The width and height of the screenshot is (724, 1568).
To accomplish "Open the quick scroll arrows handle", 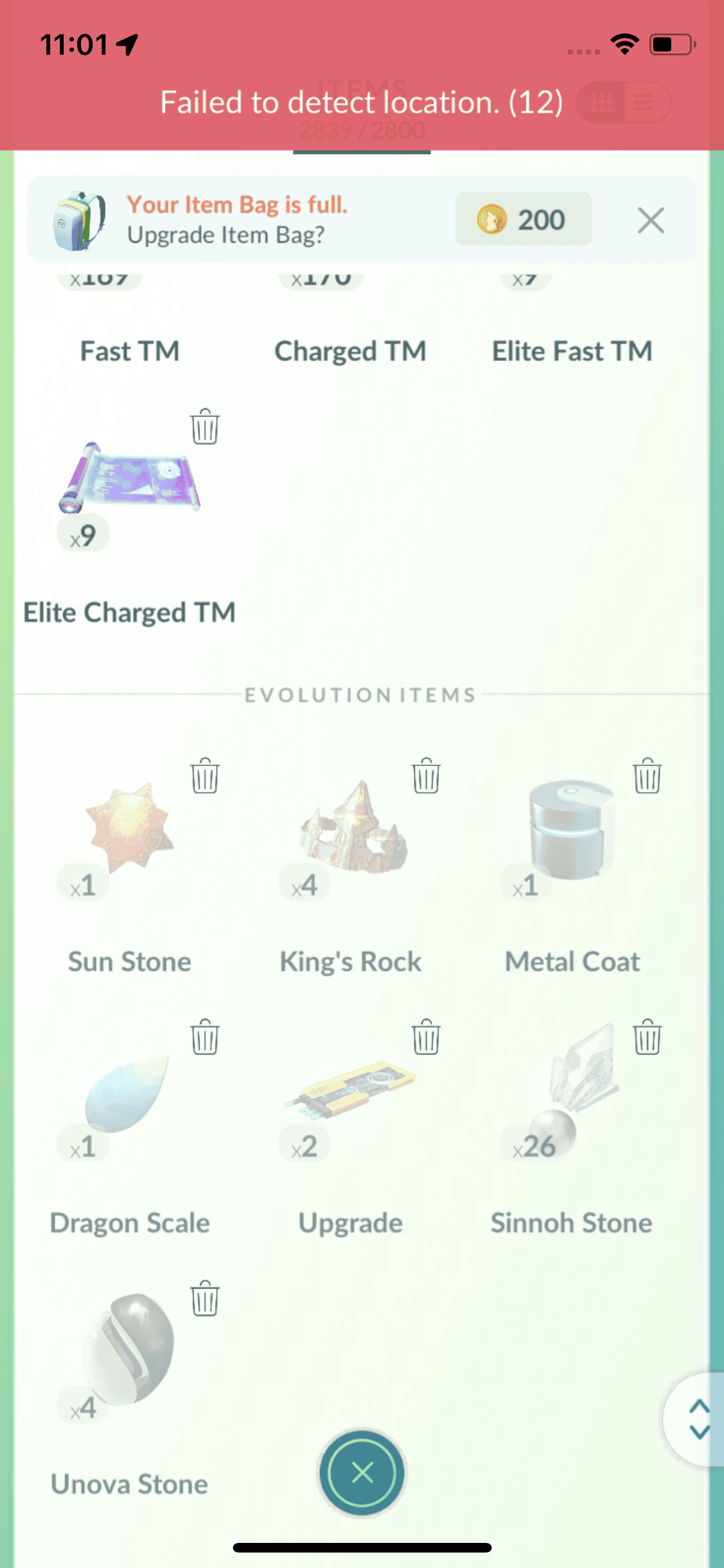I will [x=698, y=1419].
